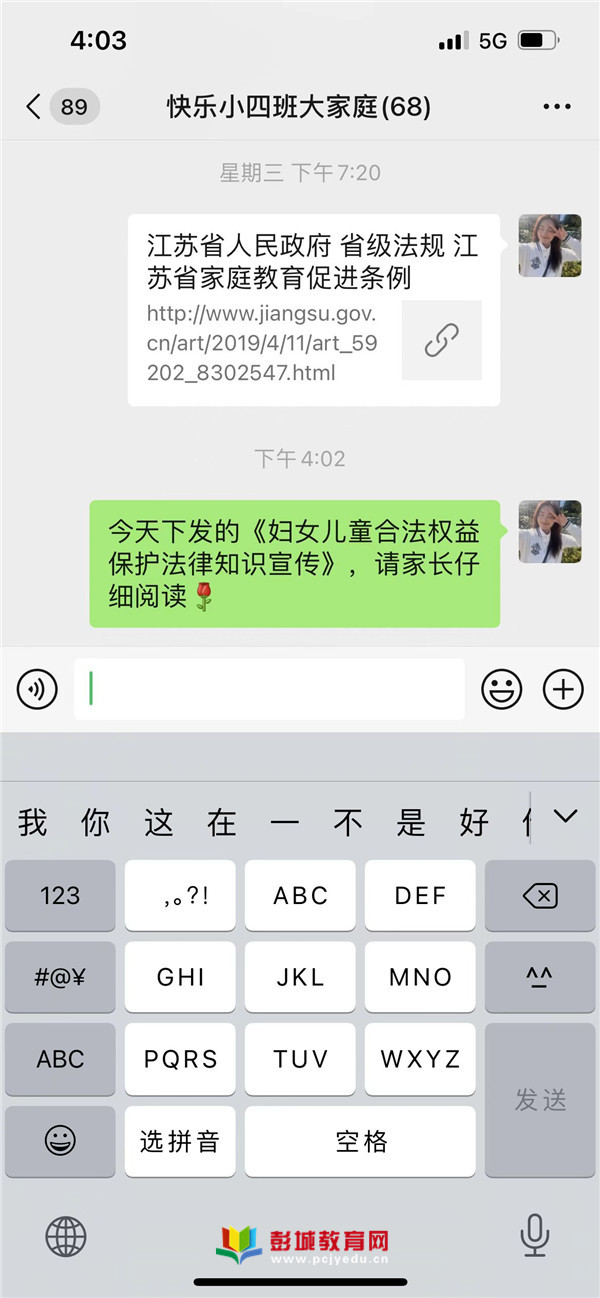Tap the backspace key
Image resolution: width=600 pixels, height=1298 pixels.
(540, 895)
